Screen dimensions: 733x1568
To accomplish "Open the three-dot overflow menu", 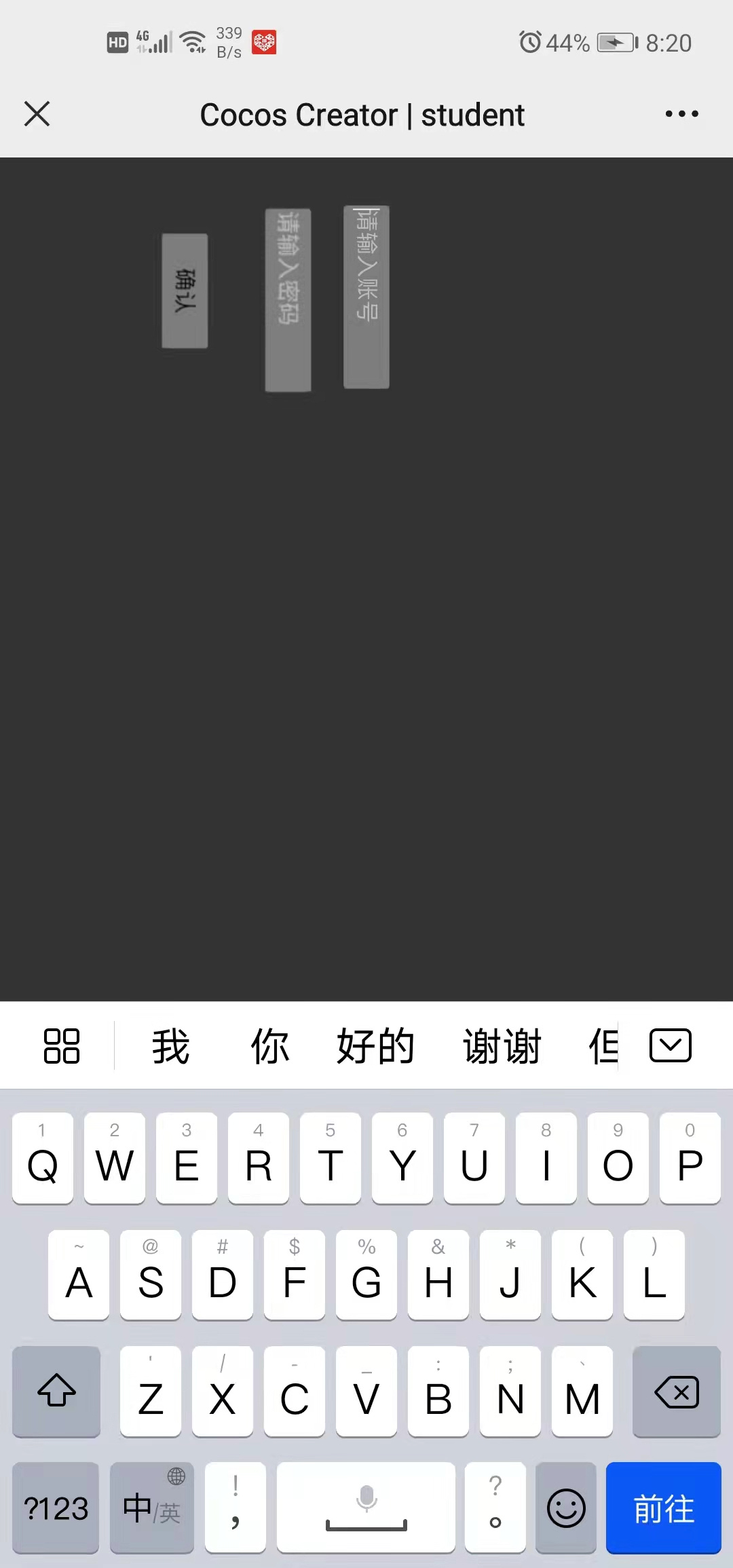I will (681, 114).
